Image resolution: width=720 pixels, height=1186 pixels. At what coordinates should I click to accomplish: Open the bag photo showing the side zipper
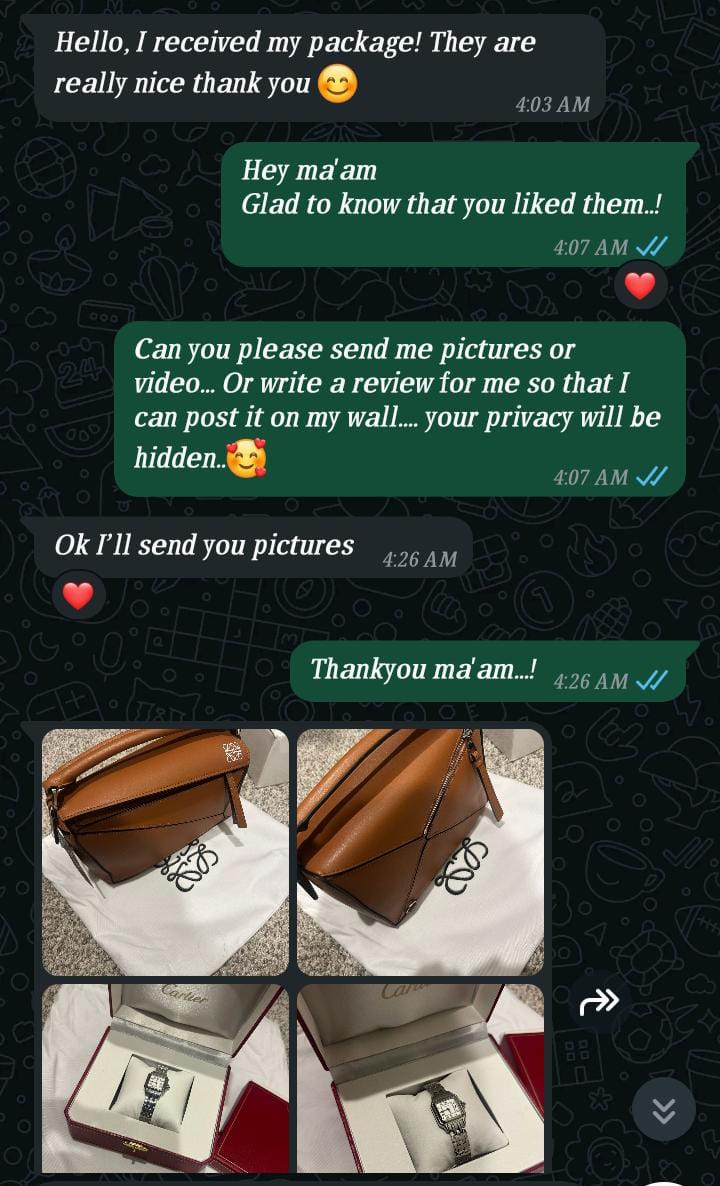pyautogui.click(x=420, y=851)
